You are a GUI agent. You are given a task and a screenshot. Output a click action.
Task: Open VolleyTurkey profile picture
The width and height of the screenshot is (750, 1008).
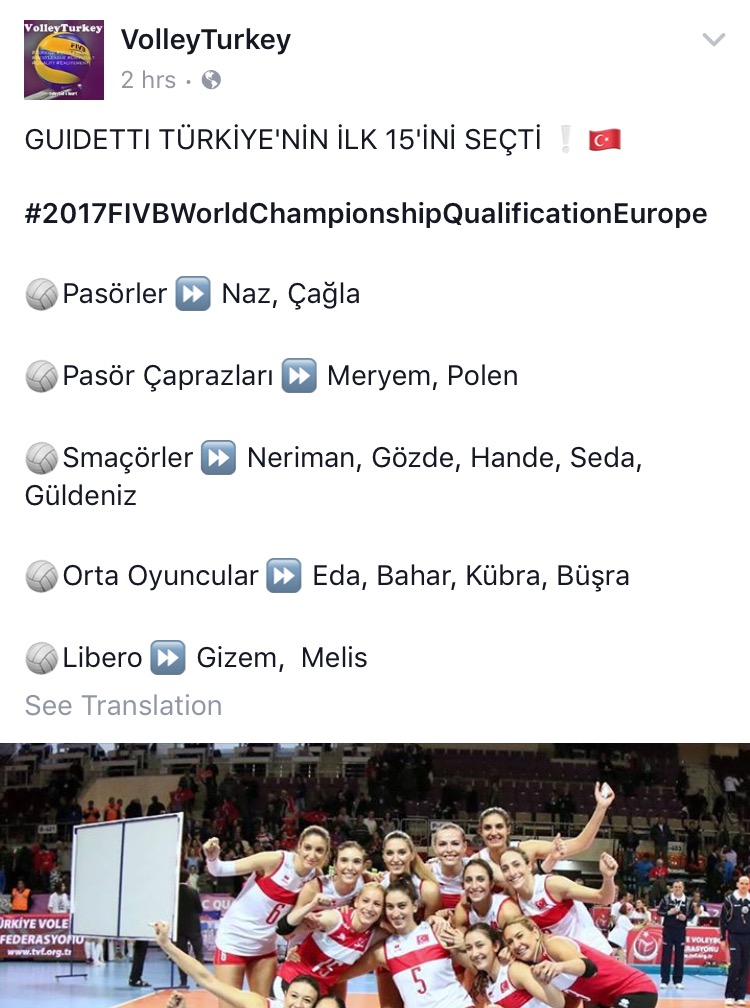[x=64, y=59]
